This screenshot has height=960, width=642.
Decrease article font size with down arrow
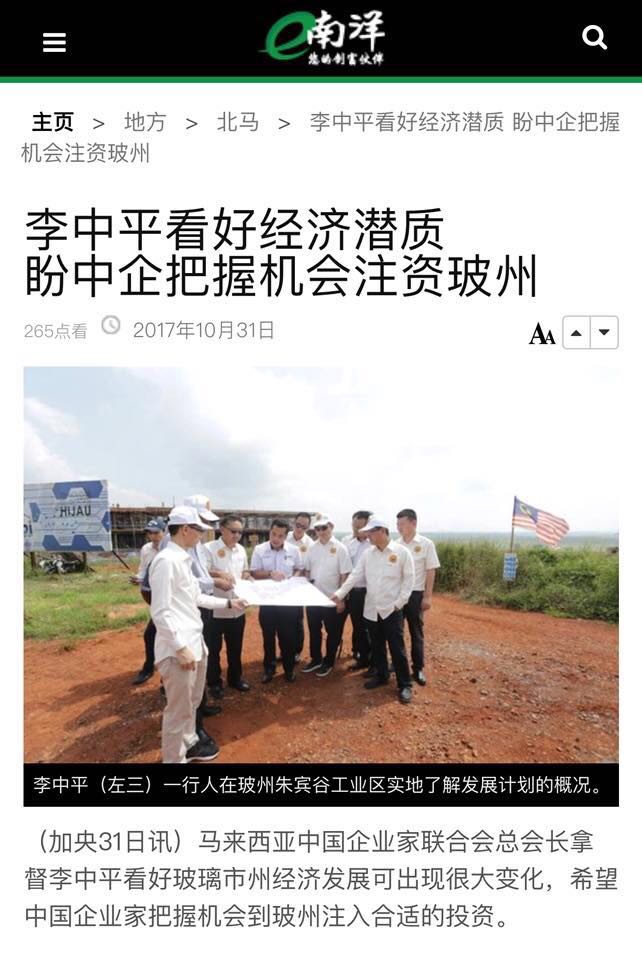(x=604, y=332)
